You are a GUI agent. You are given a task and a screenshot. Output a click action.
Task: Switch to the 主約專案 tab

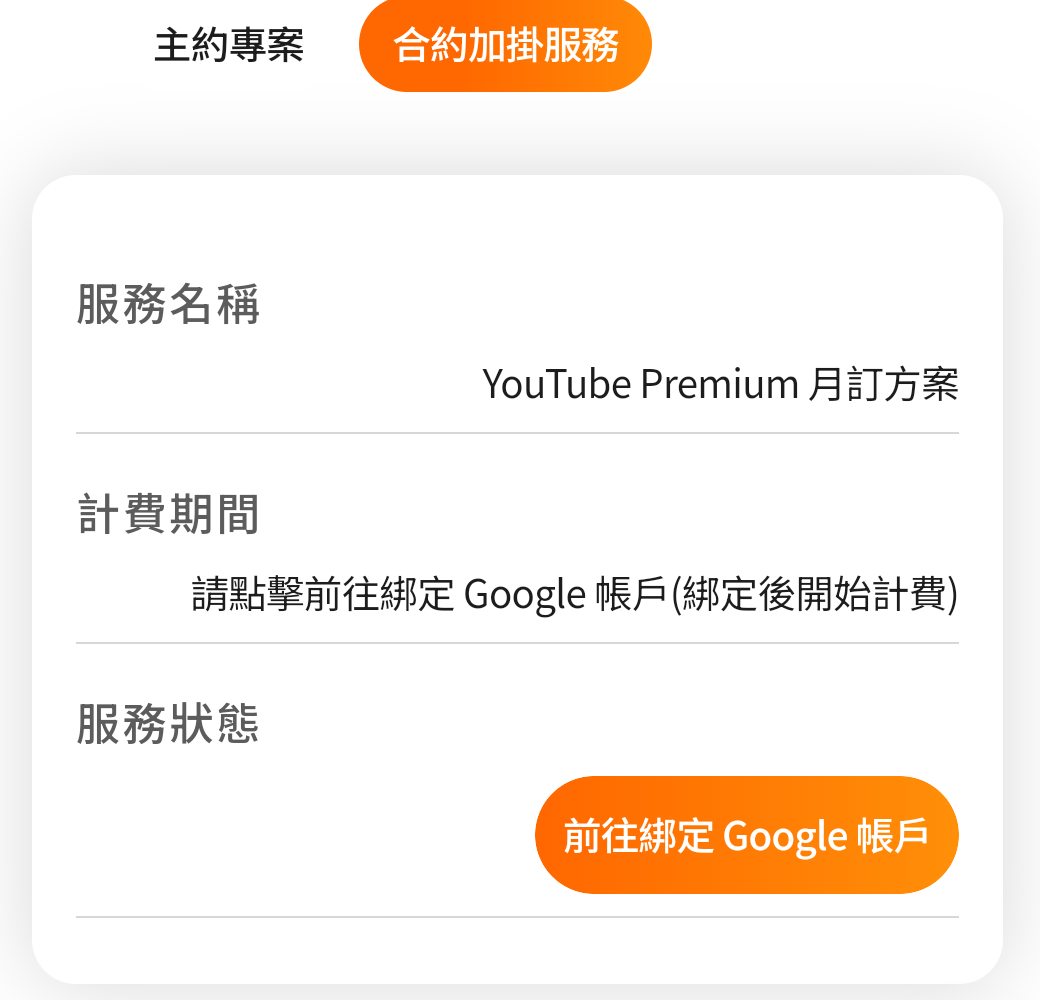pos(229,46)
